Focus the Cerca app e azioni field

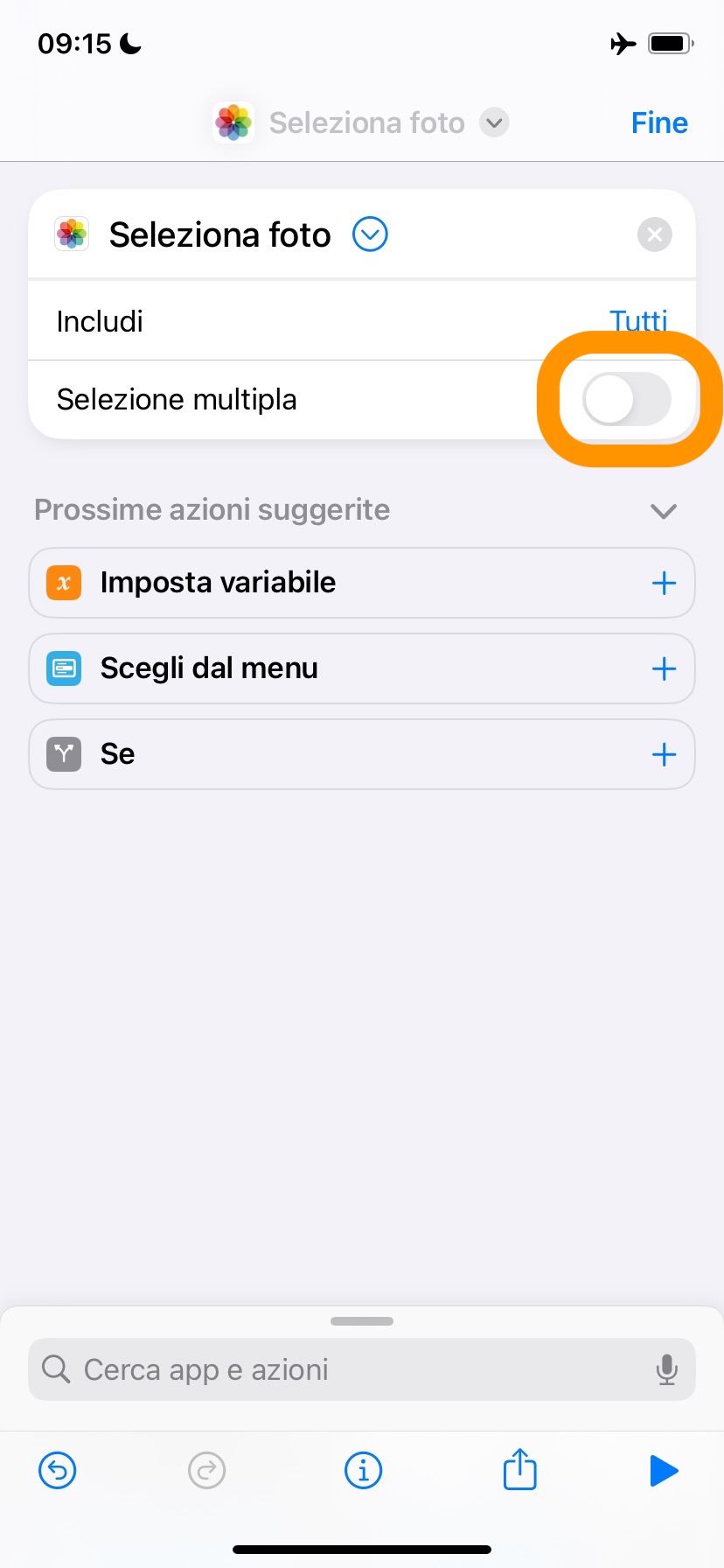(350, 1369)
